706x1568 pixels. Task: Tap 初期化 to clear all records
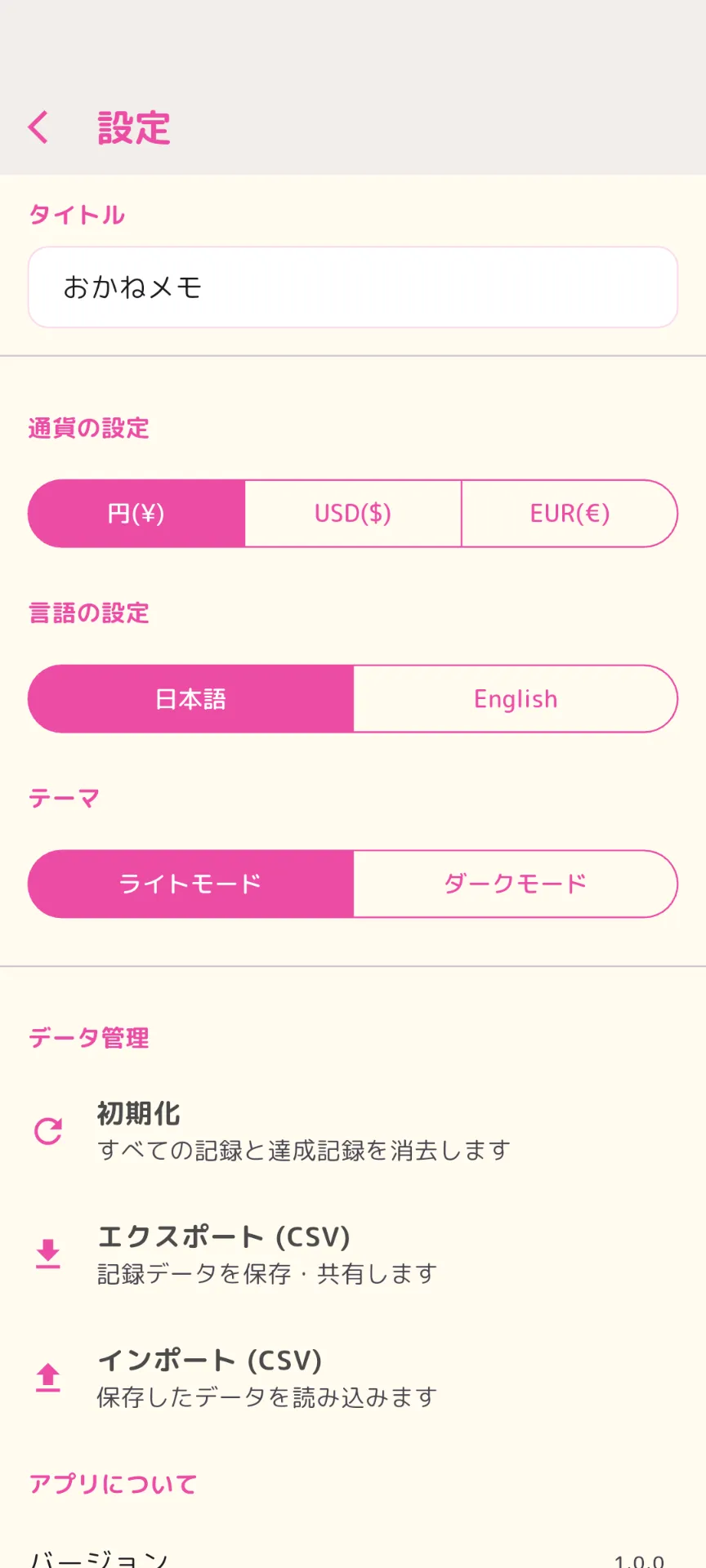[x=139, y=1113]
